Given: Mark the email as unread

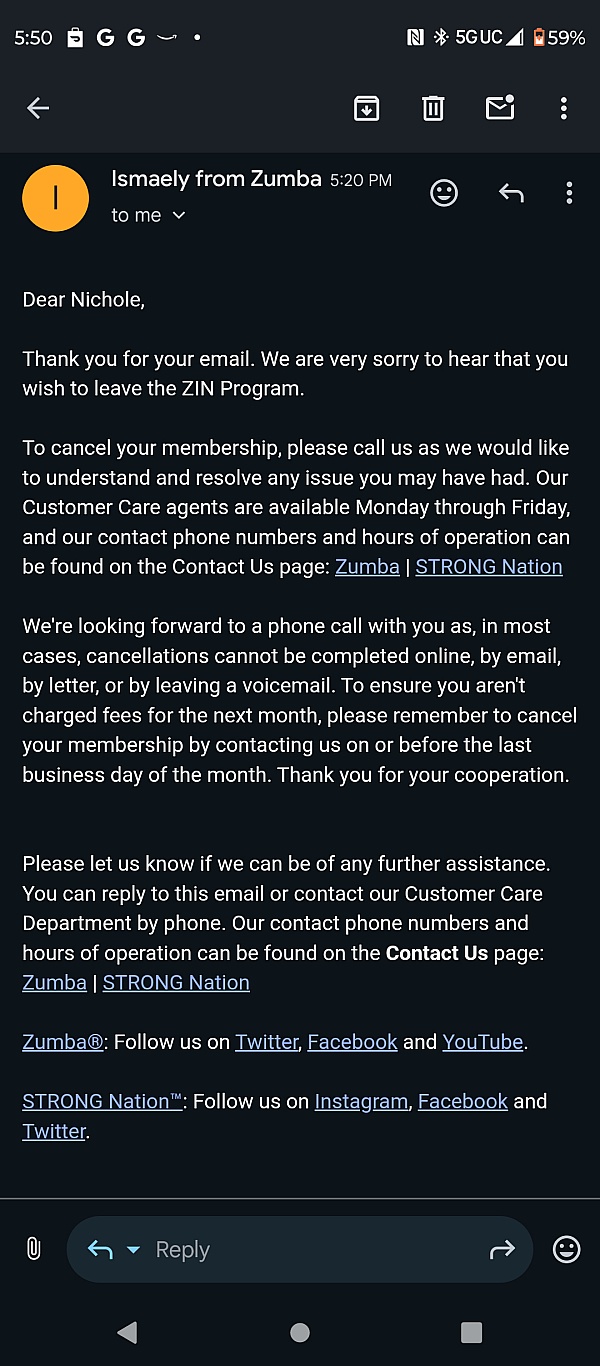Looking at the screenshot, I should tap(500, 107).
